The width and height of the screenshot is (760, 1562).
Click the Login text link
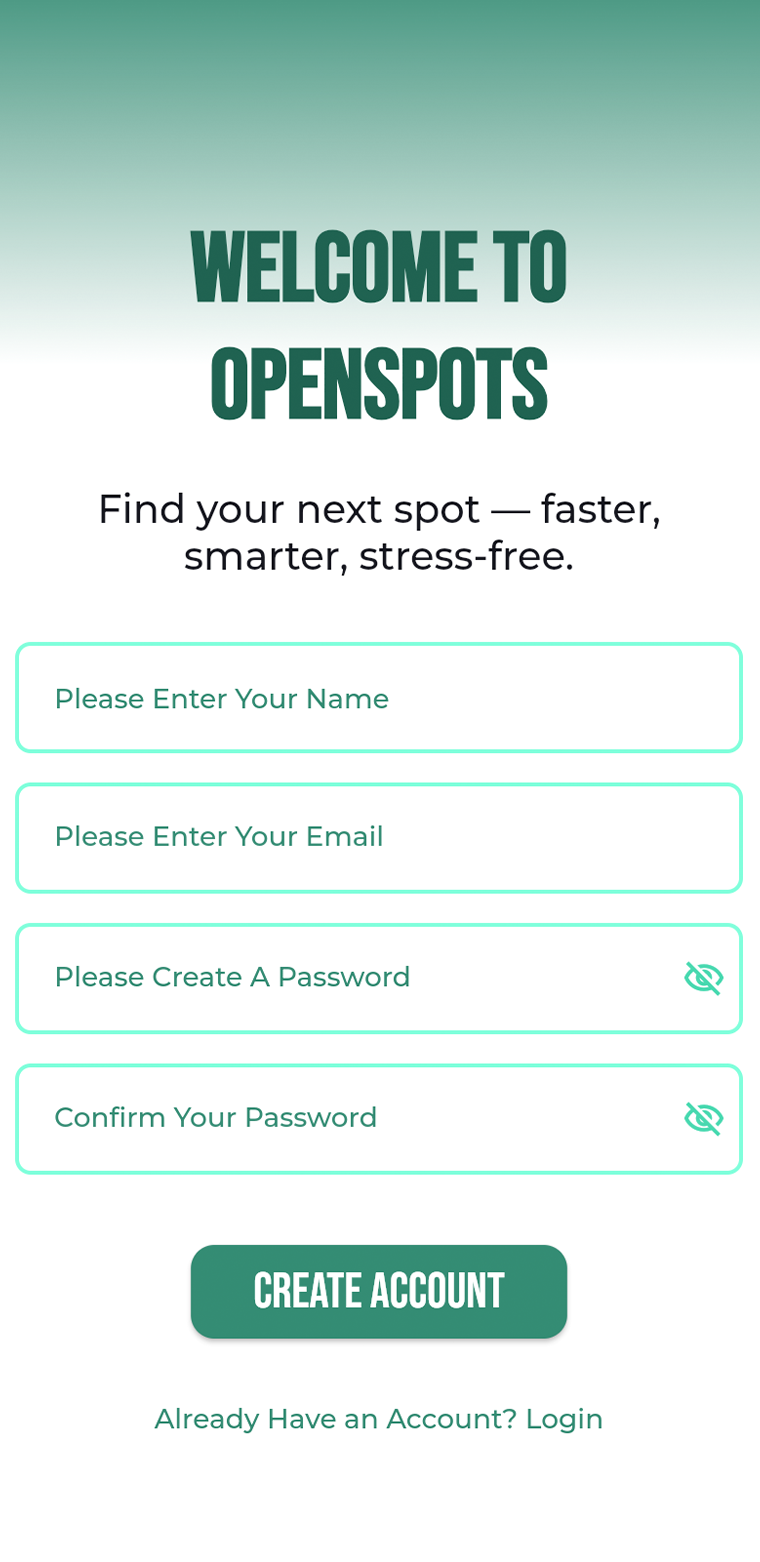(564, 1418)
